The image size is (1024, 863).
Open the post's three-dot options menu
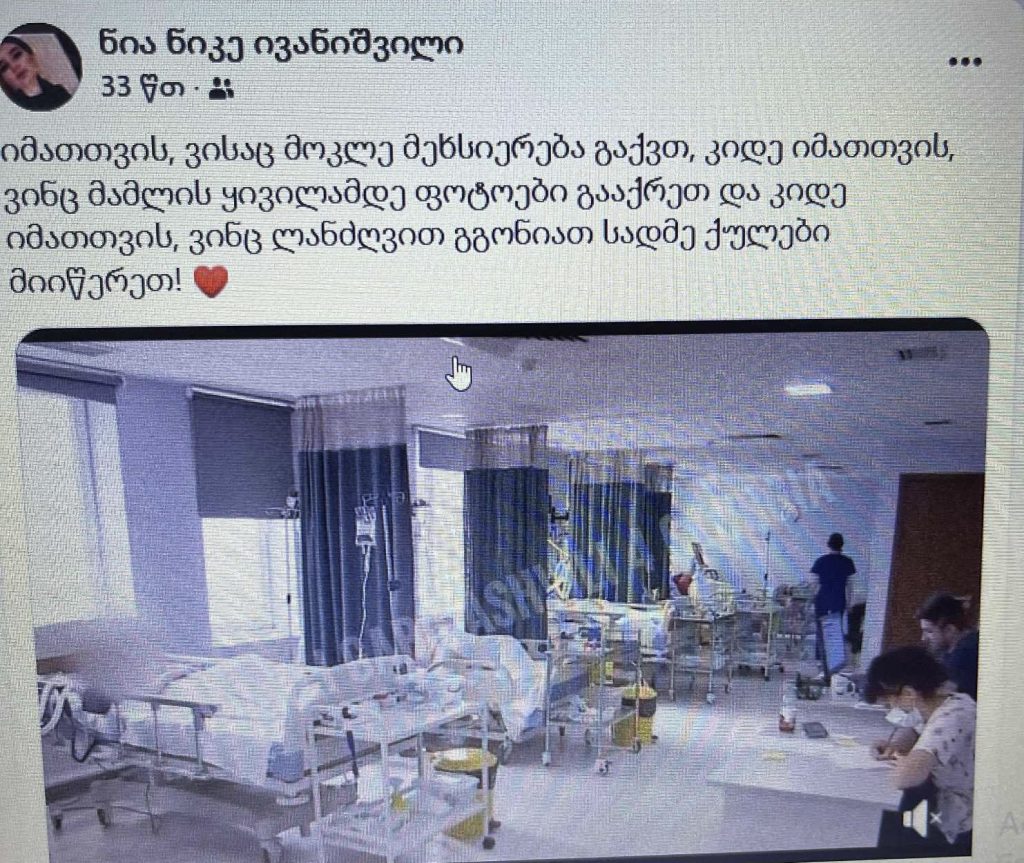coord(963,63)
